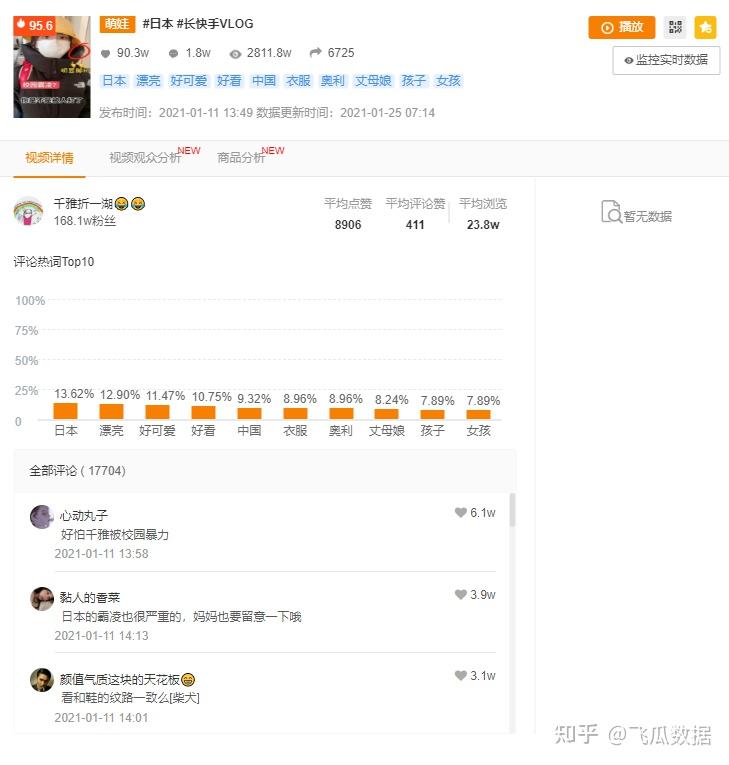This screenshot has height=765, width=729.
Task: Show the video's QR code icon
Action: 675,27
